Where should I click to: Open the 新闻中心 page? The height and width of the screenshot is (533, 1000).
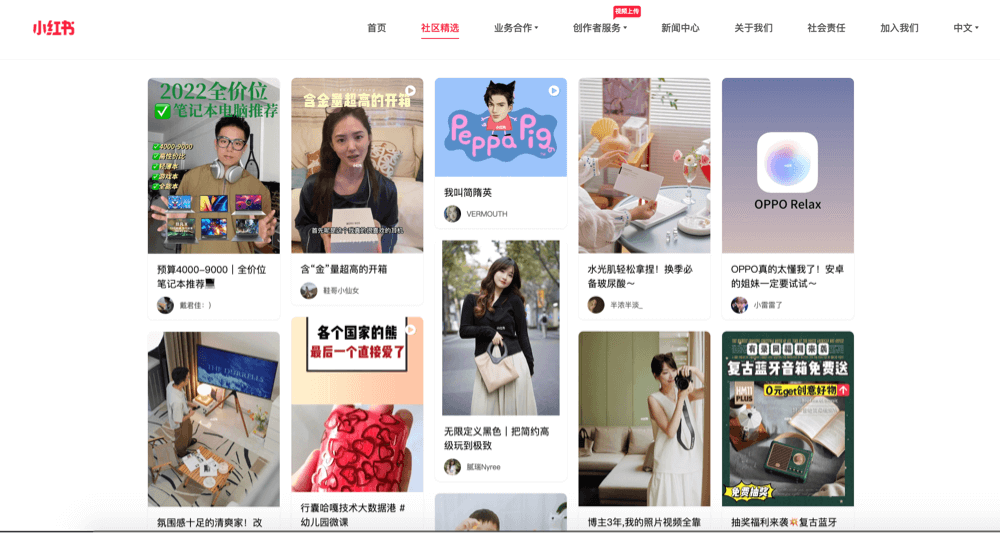[x=680, y=28]
